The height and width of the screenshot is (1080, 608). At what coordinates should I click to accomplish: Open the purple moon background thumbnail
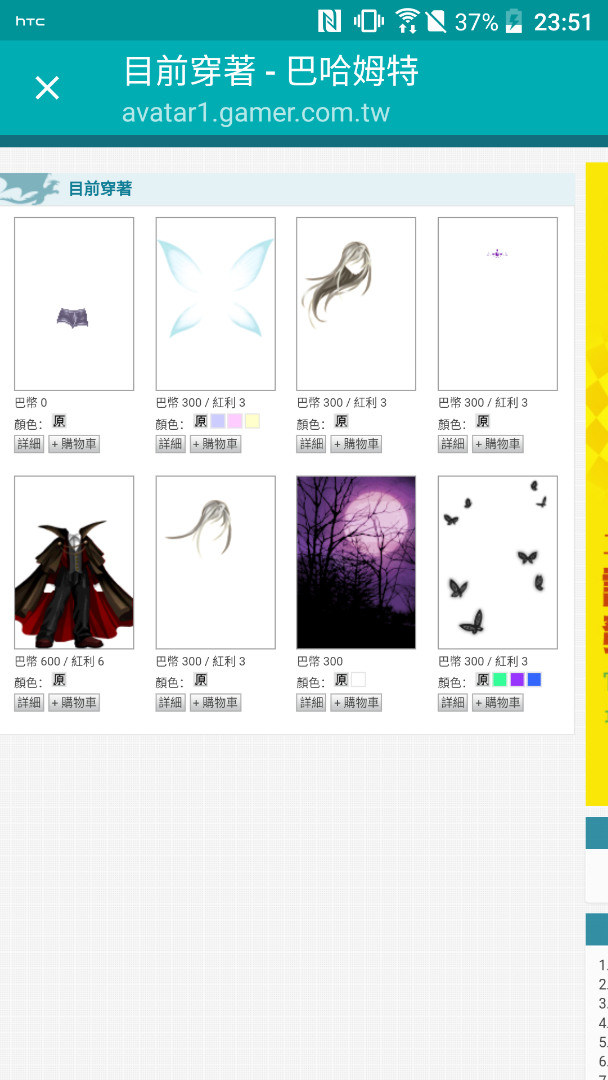point(356,562)
